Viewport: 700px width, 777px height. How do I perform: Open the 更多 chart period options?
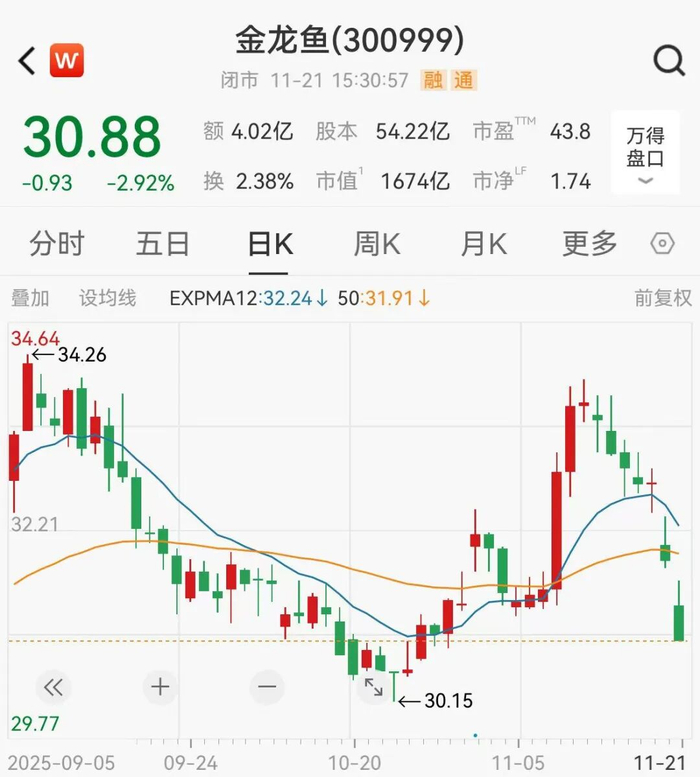coord(590,243)
